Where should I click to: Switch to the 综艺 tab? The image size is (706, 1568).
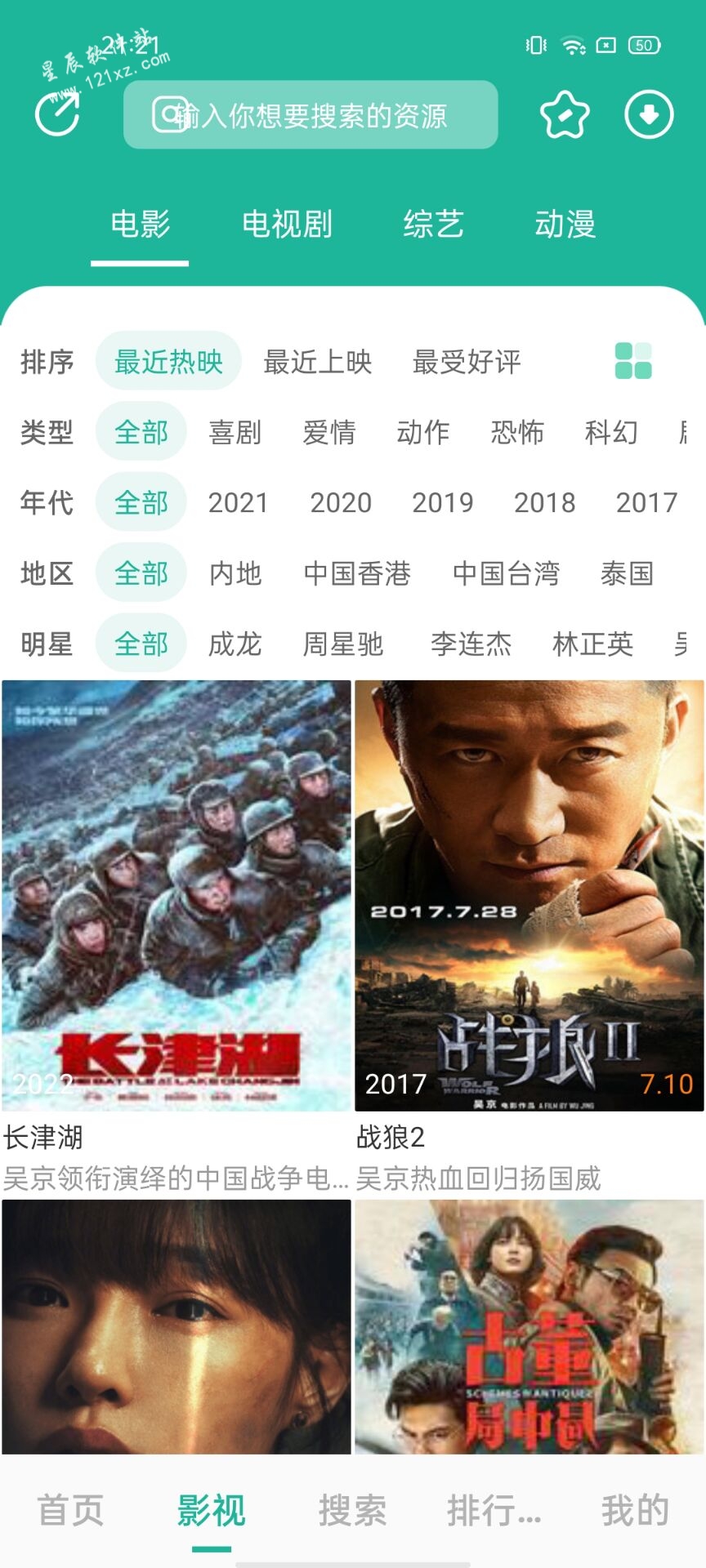coord(433,224)
